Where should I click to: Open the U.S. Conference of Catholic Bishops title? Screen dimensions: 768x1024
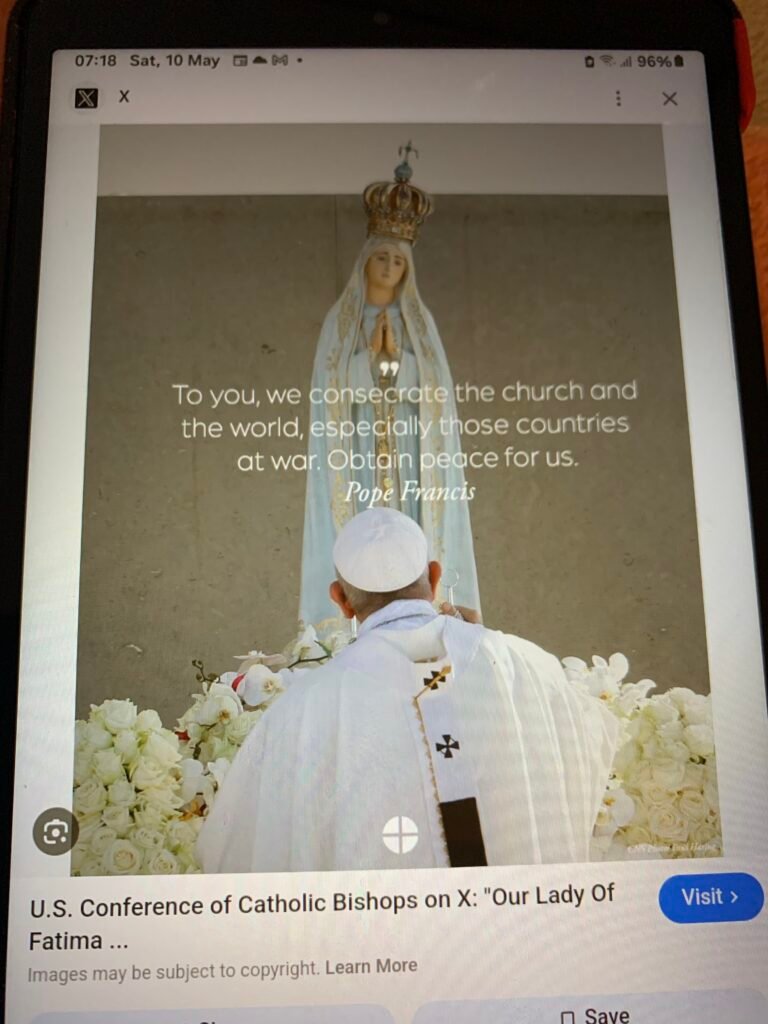click(x=320, y=920)
